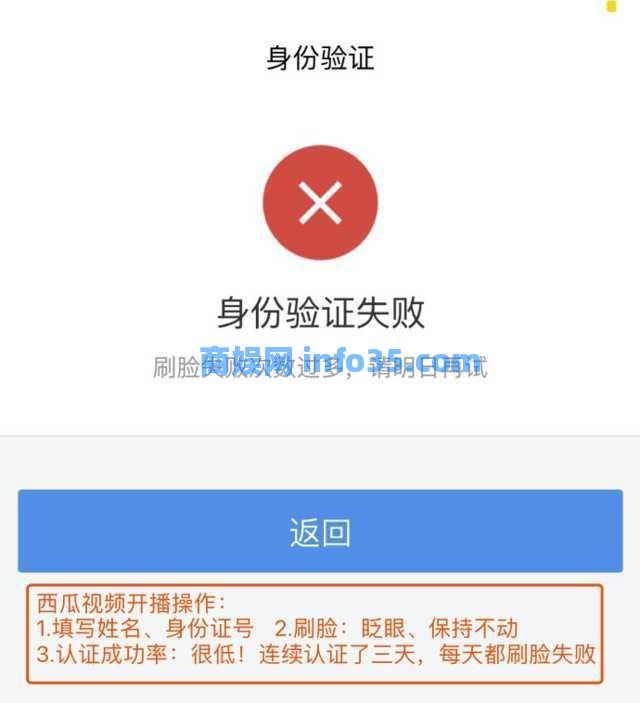This screenshot has width=640, height=703.
Task: Tap the blue 返回 button
Action: click(x=320, y=531)
